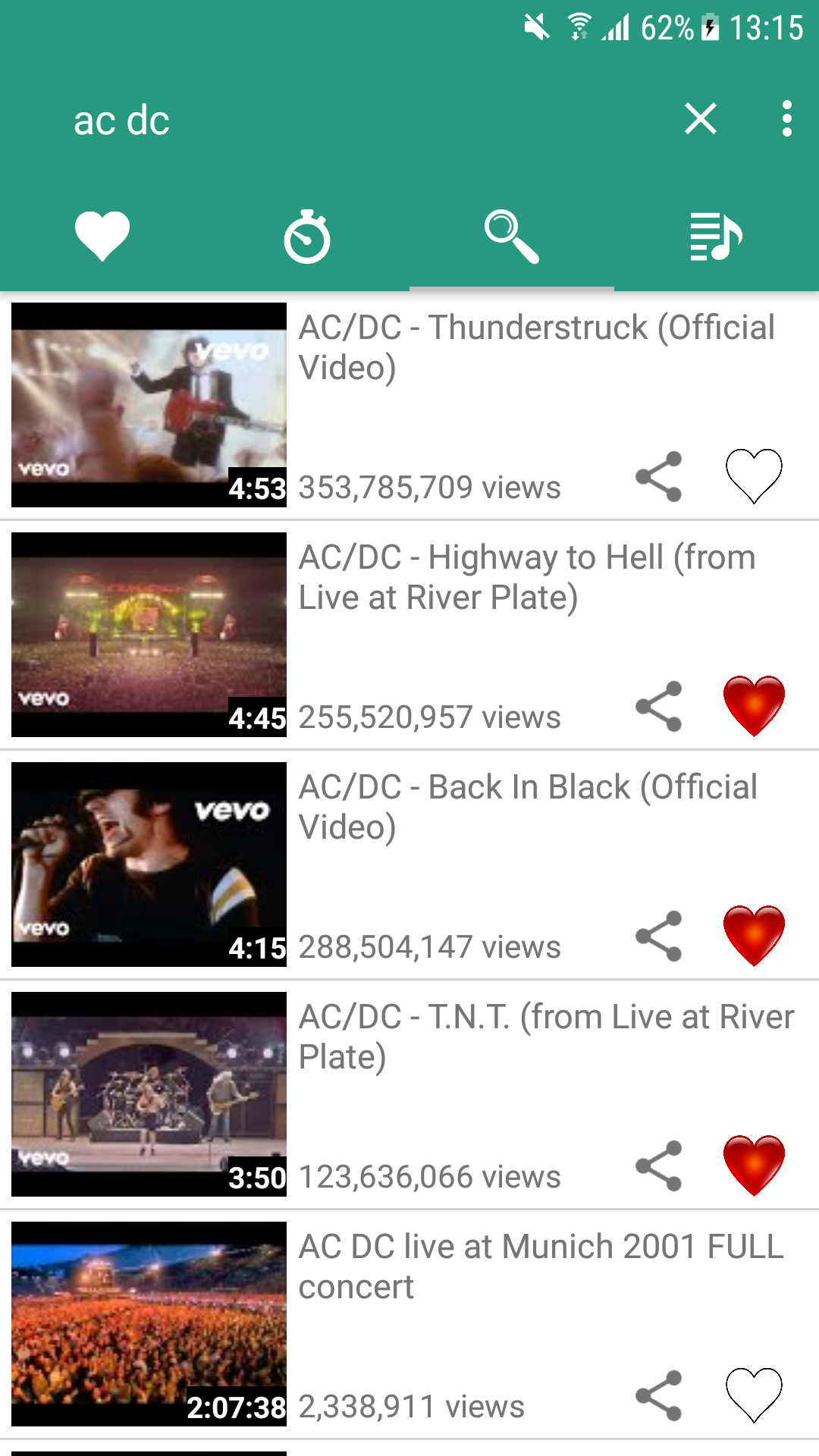Share the Highway to Hell video
The image size is (819, 1456).
point(659,707)
